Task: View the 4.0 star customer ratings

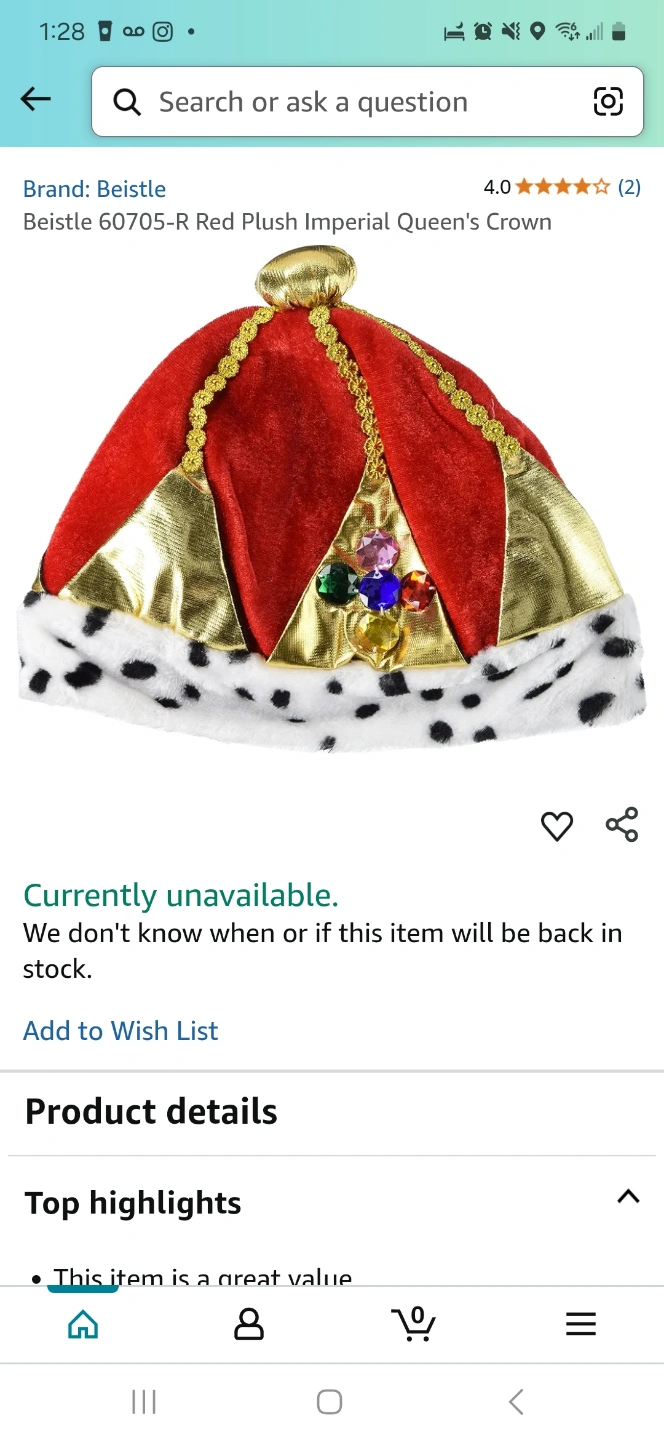Action: (x=562, y=187)
